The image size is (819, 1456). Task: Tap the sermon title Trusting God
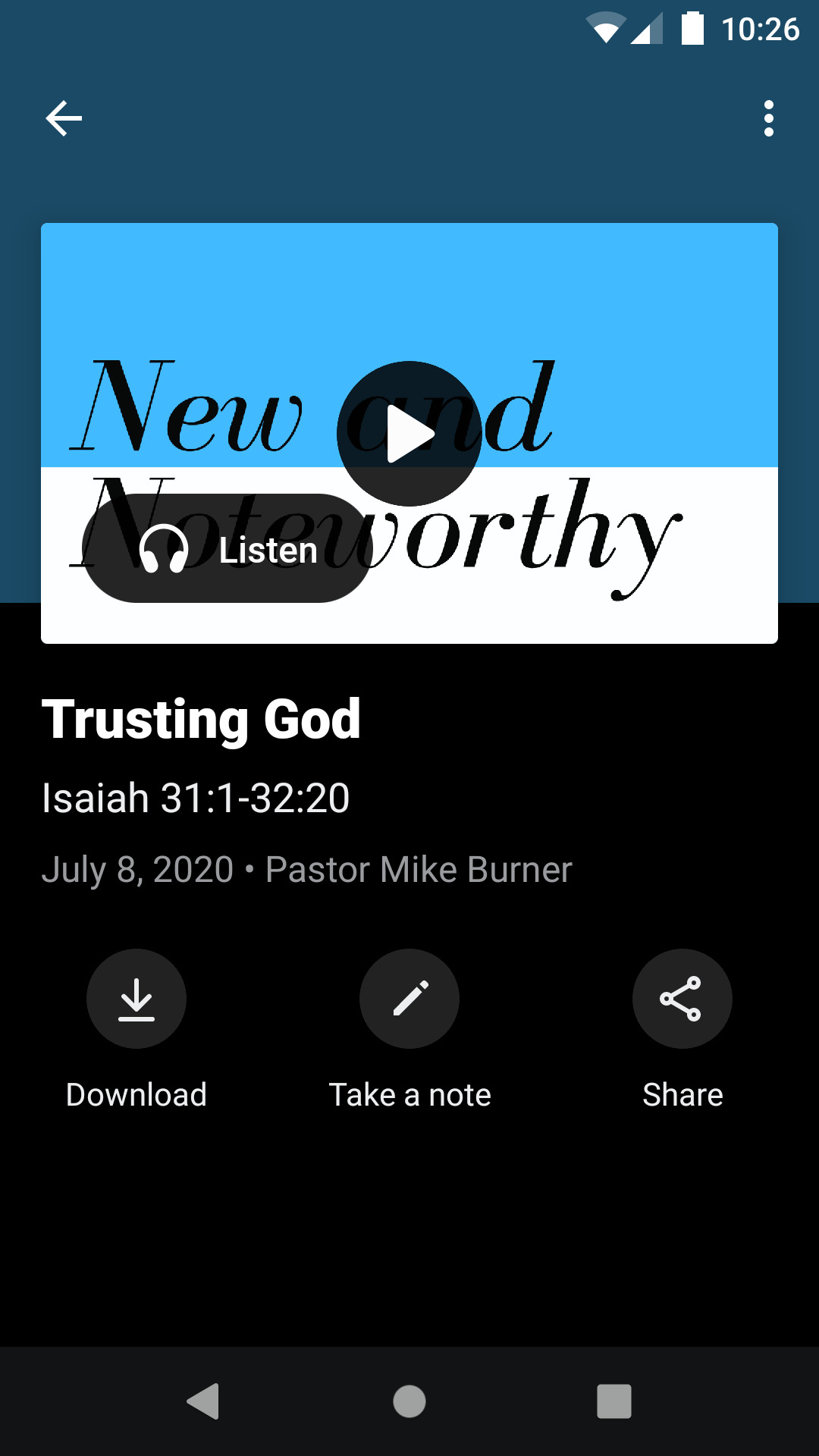click(x=202, y=719)
